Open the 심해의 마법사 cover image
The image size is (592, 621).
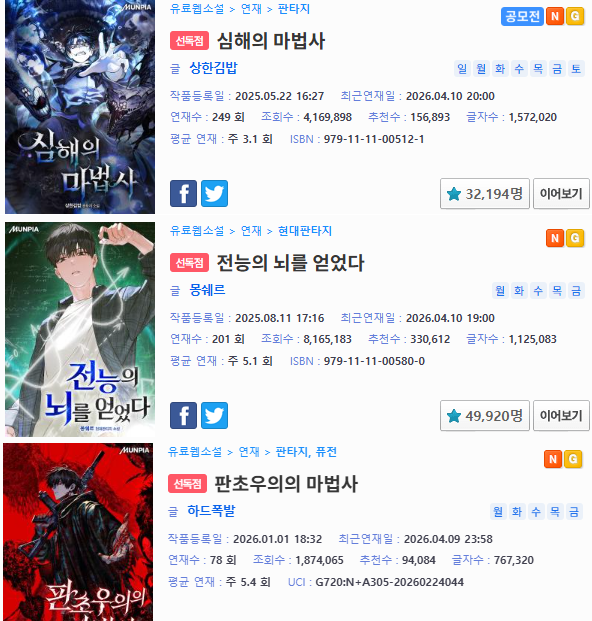click(x=80, y=107)
